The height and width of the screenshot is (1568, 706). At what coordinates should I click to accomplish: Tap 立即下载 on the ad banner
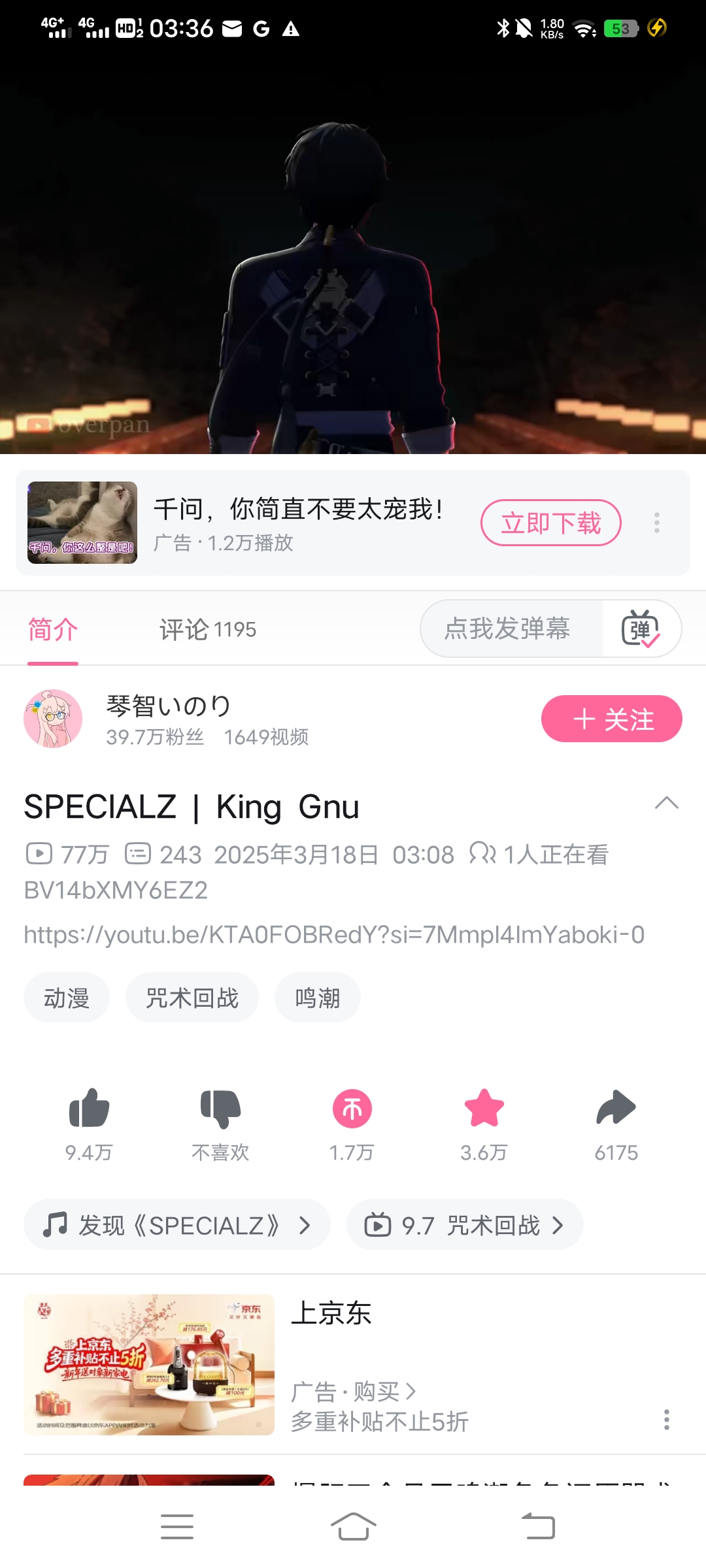coord(550,523)
